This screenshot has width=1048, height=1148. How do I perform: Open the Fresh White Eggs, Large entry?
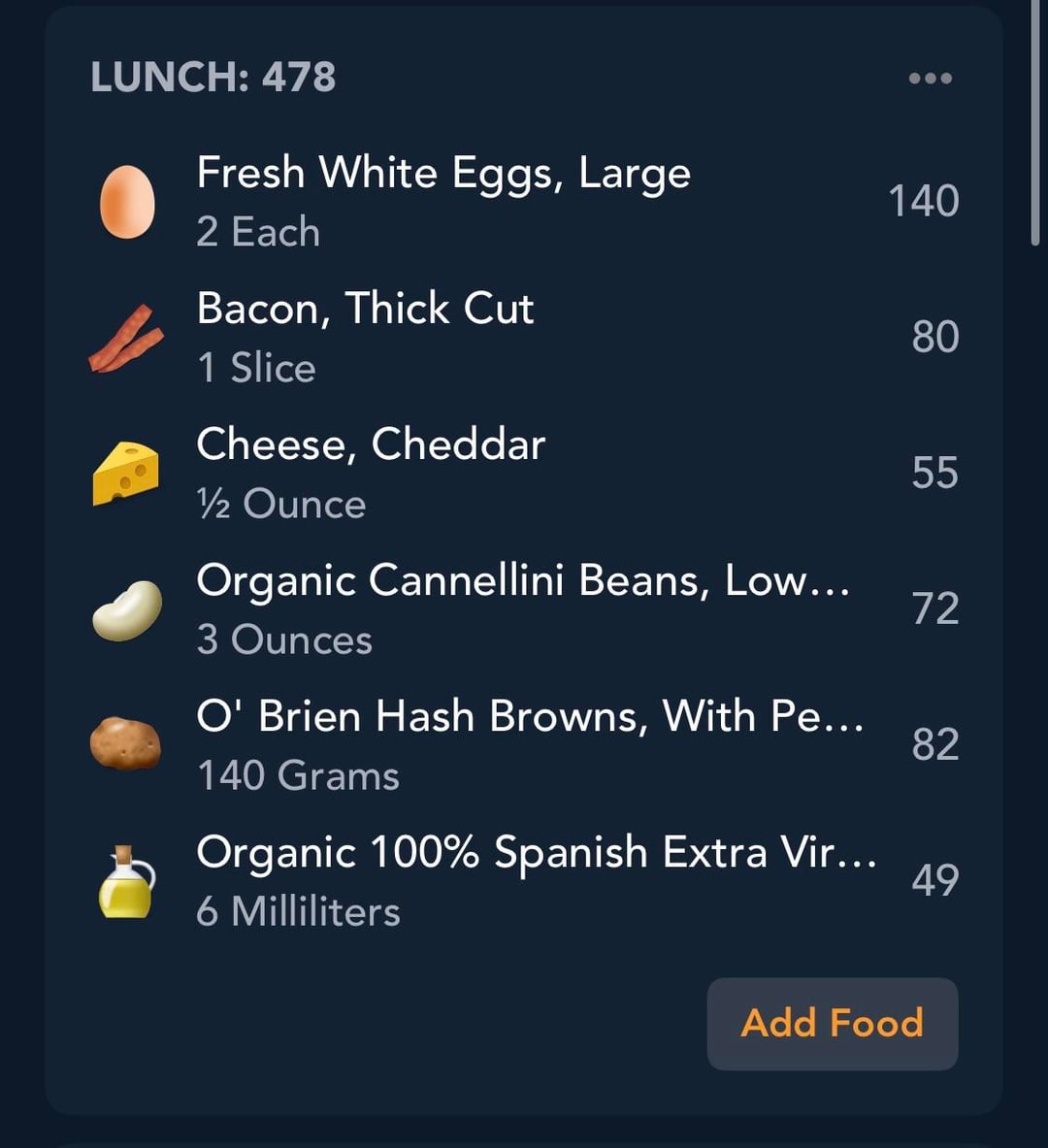[x=443, y=201]
